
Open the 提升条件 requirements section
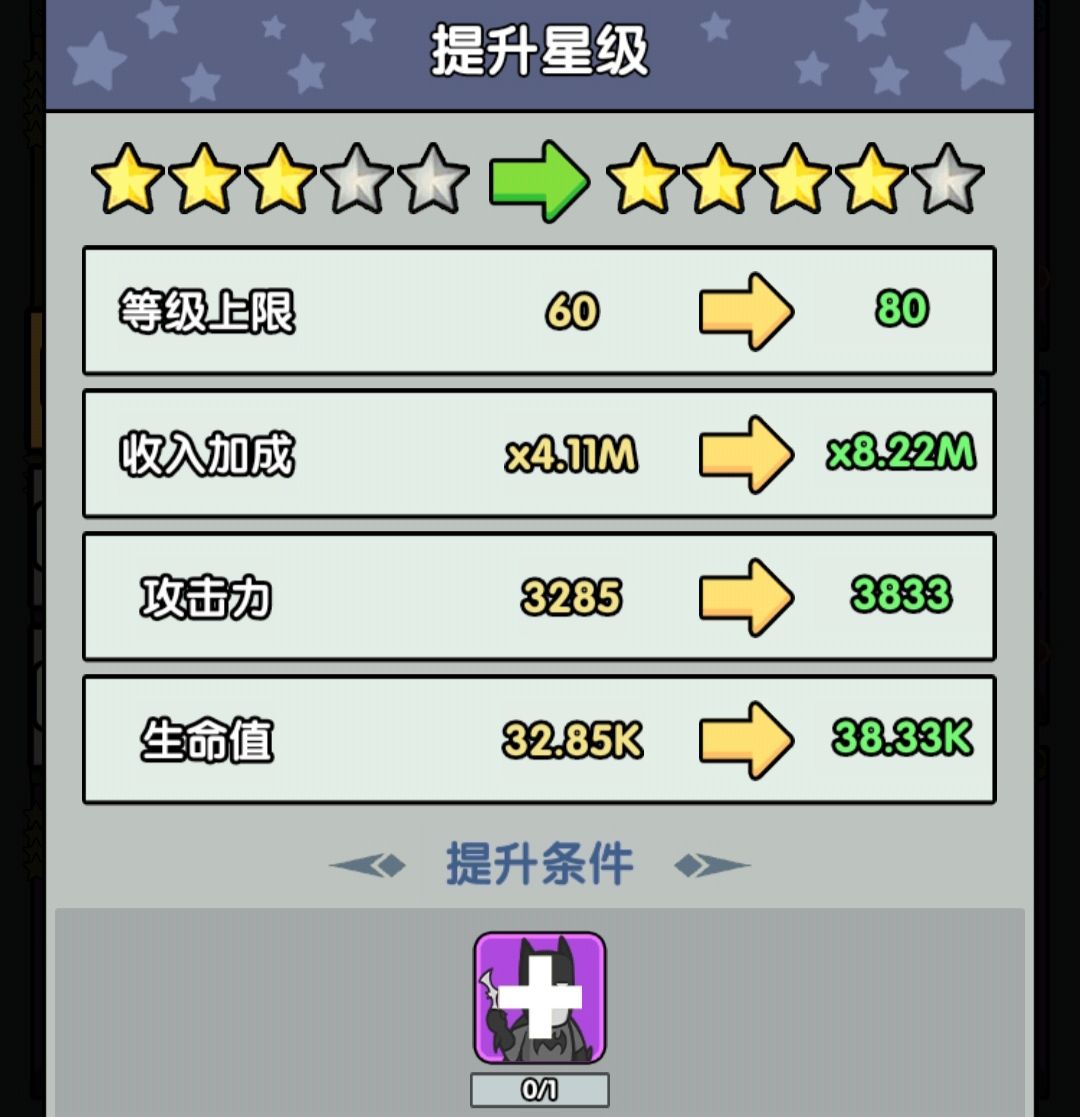coord(540,866)
